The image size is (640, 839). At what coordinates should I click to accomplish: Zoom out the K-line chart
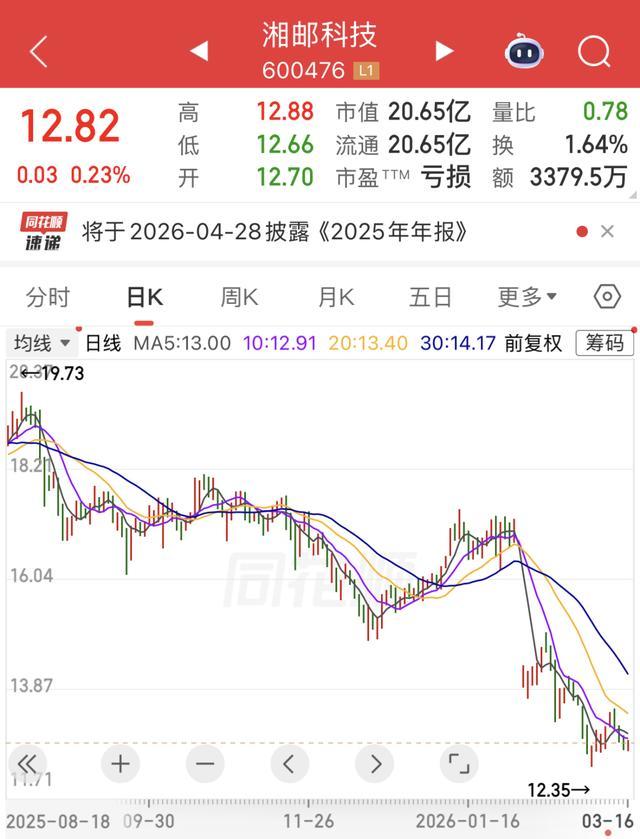click(205, 765)
